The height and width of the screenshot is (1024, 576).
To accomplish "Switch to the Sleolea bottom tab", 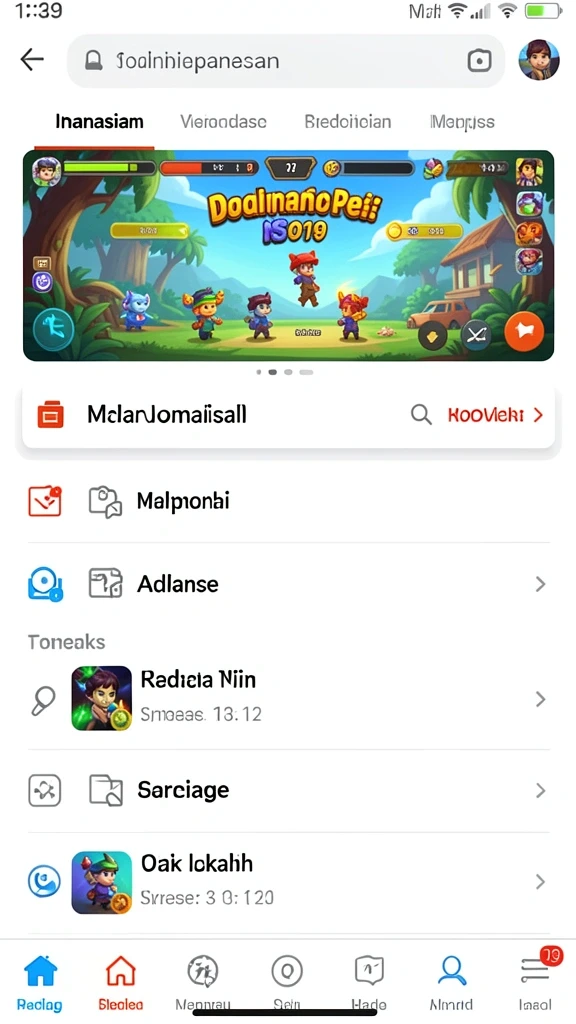I will 121,982.
